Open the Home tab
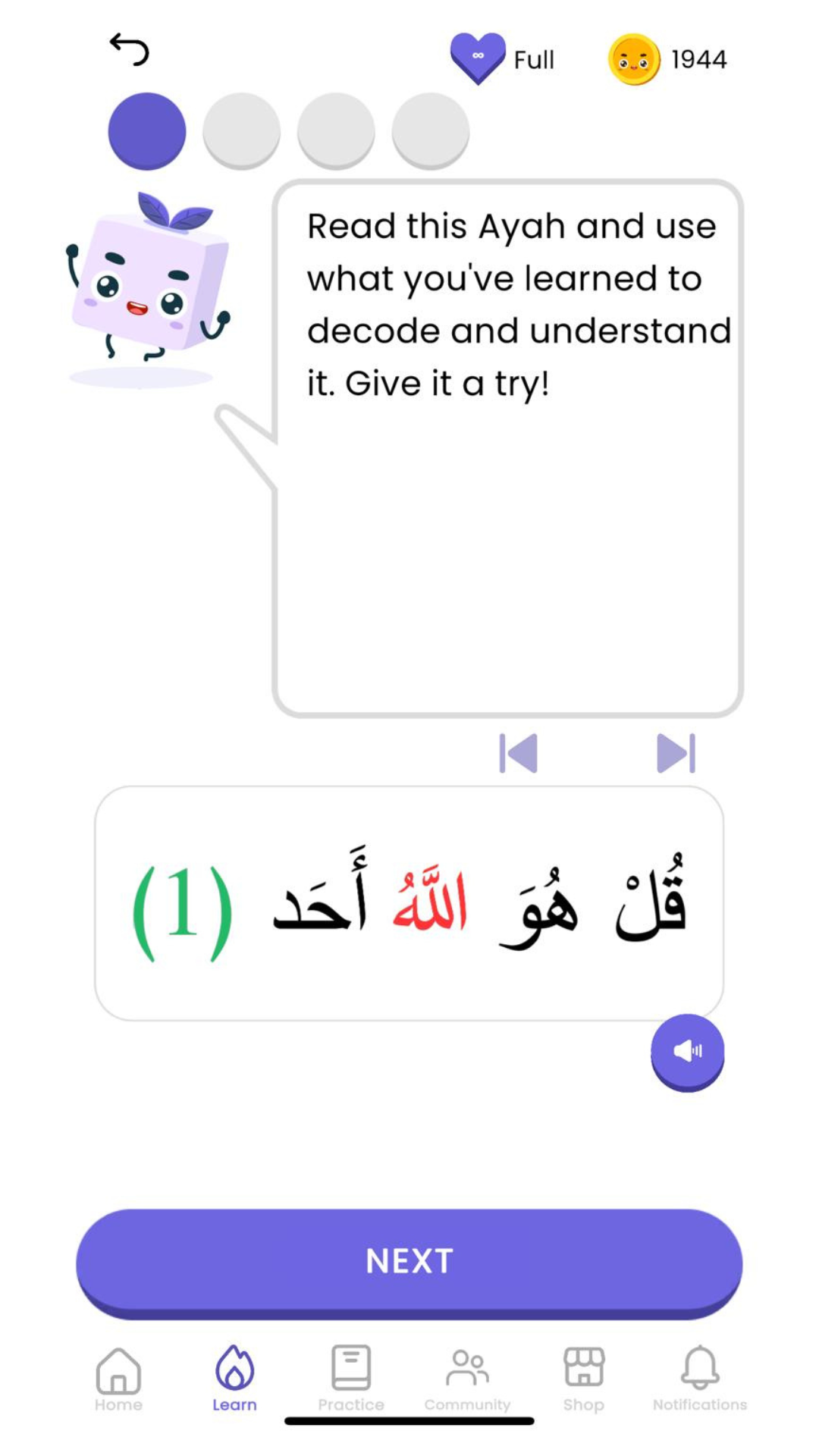 point(118,1379)
